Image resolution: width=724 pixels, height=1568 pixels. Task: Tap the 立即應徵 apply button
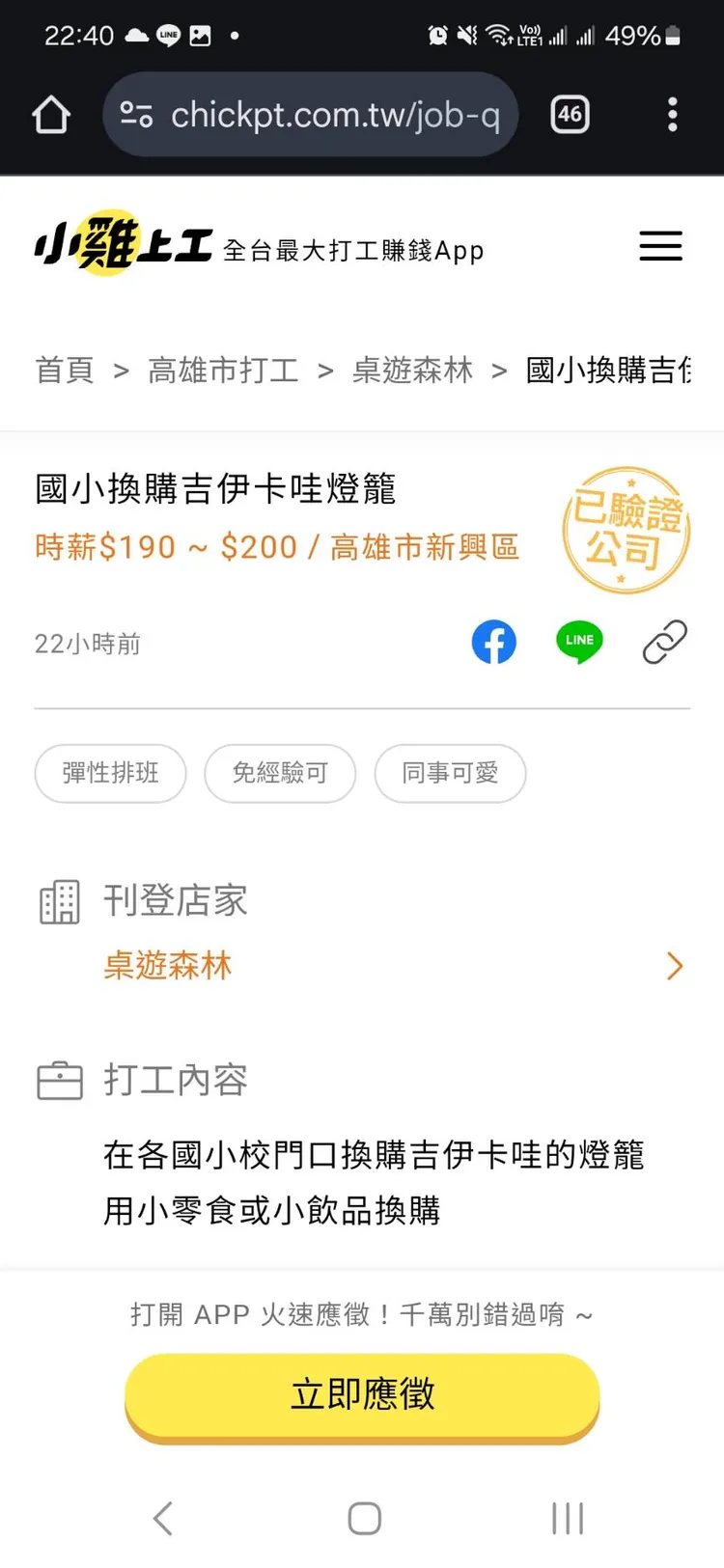(361, 1393)
